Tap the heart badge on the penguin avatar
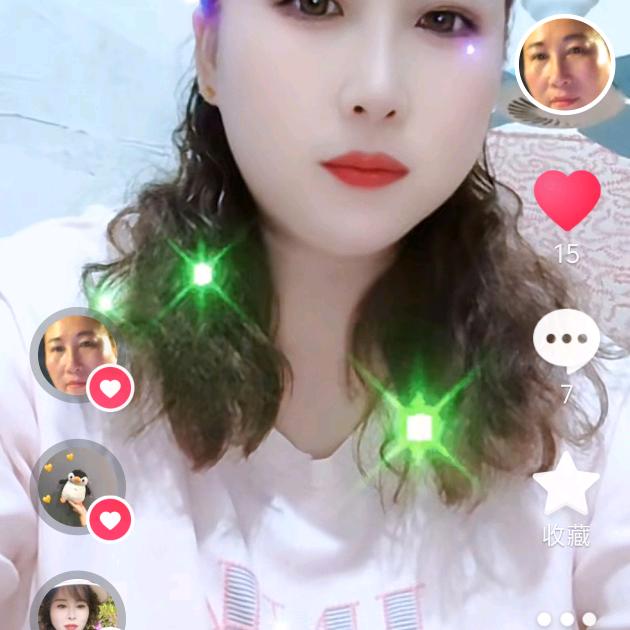Viewport: 630px width, 630px height. tap(111, 519)
